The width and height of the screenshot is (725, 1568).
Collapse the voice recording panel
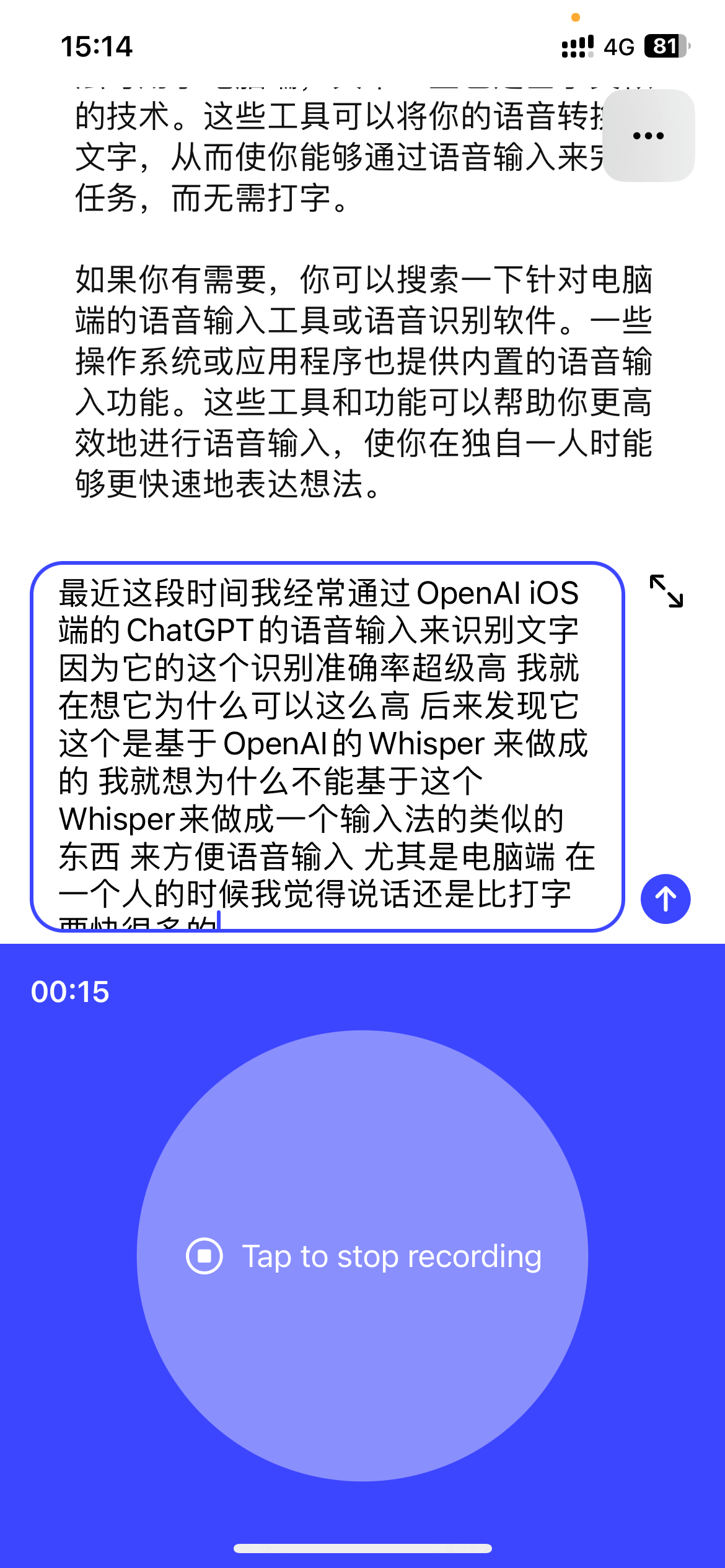362,1255
